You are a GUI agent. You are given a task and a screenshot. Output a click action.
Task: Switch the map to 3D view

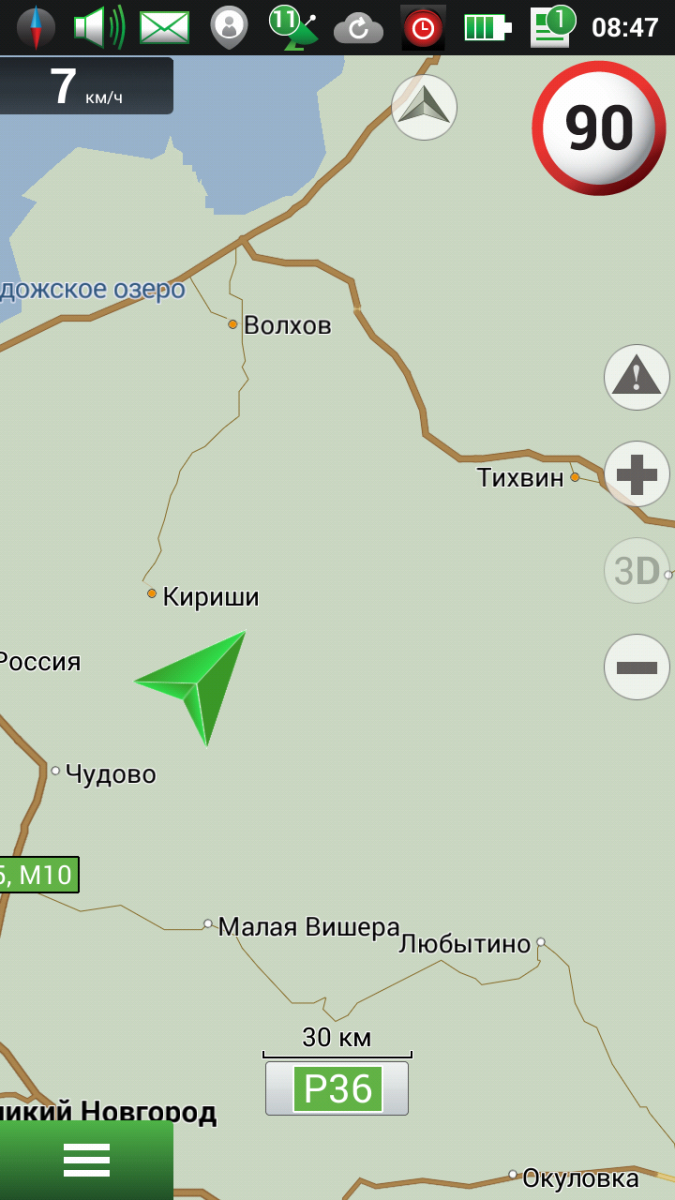click(x=637, y=571)
